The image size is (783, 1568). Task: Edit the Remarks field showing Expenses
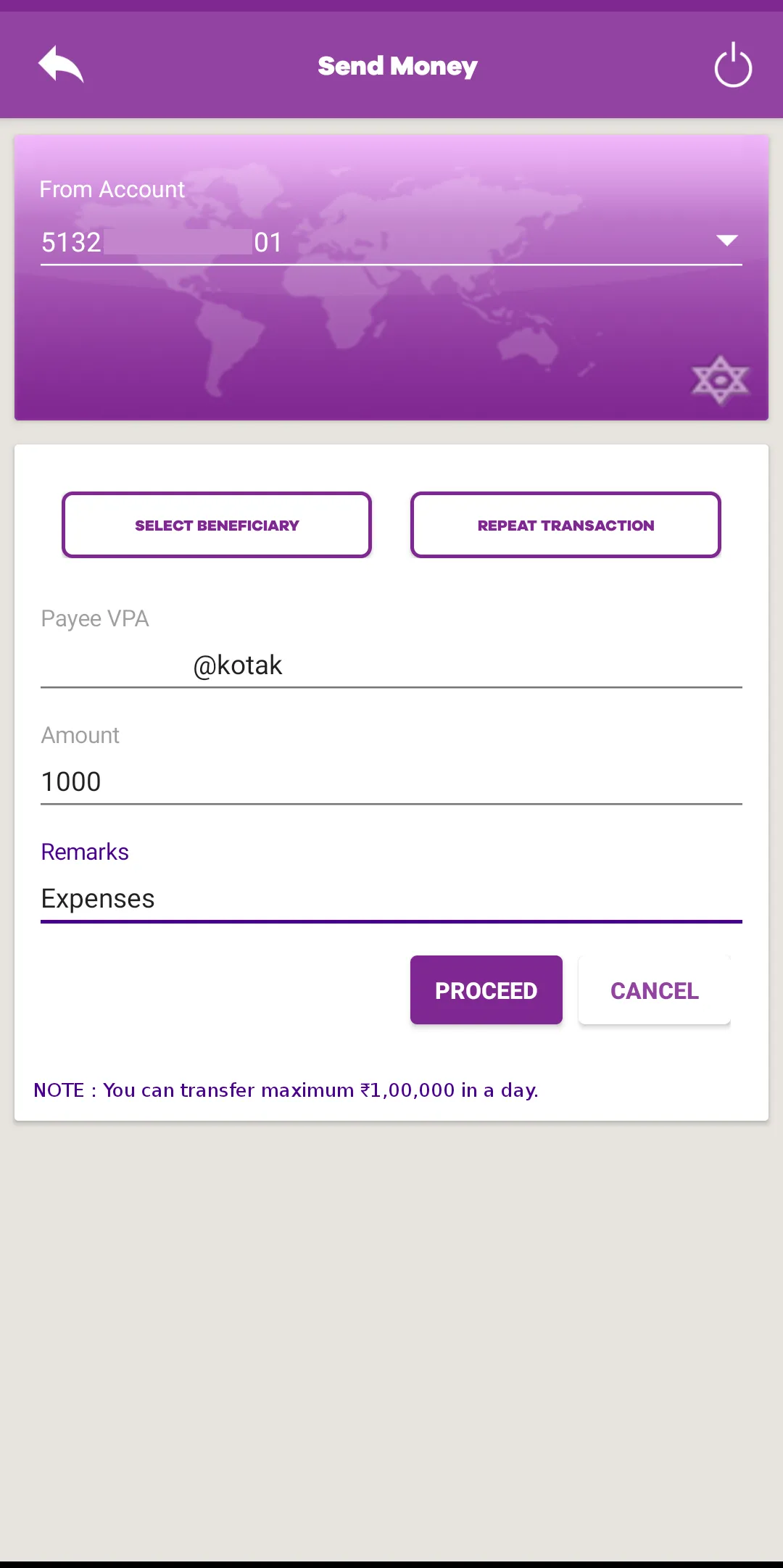(x=391, y=899)
